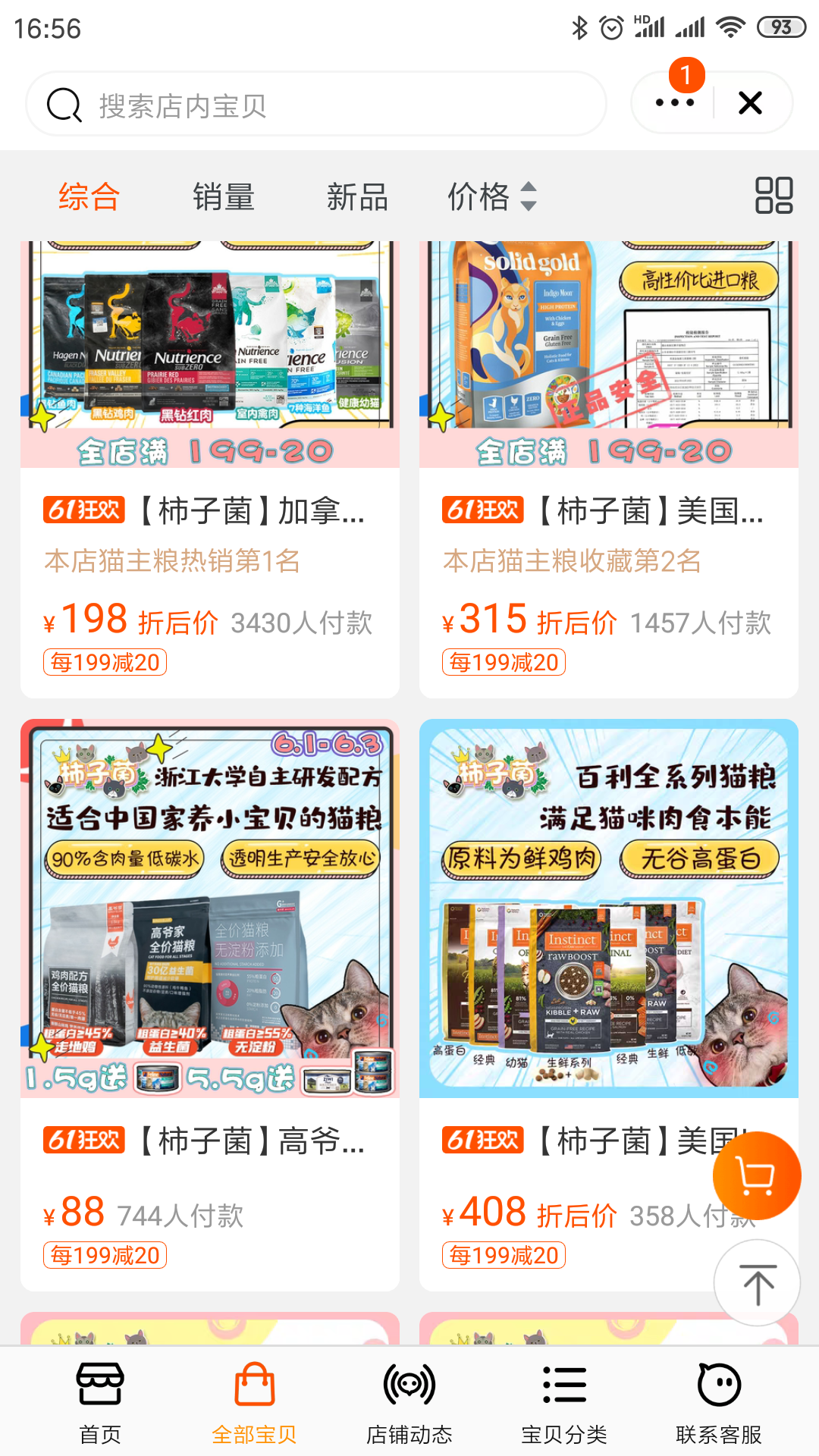Sort by 价格
This screenshot has width=819, height=1456.
[492, 196]
